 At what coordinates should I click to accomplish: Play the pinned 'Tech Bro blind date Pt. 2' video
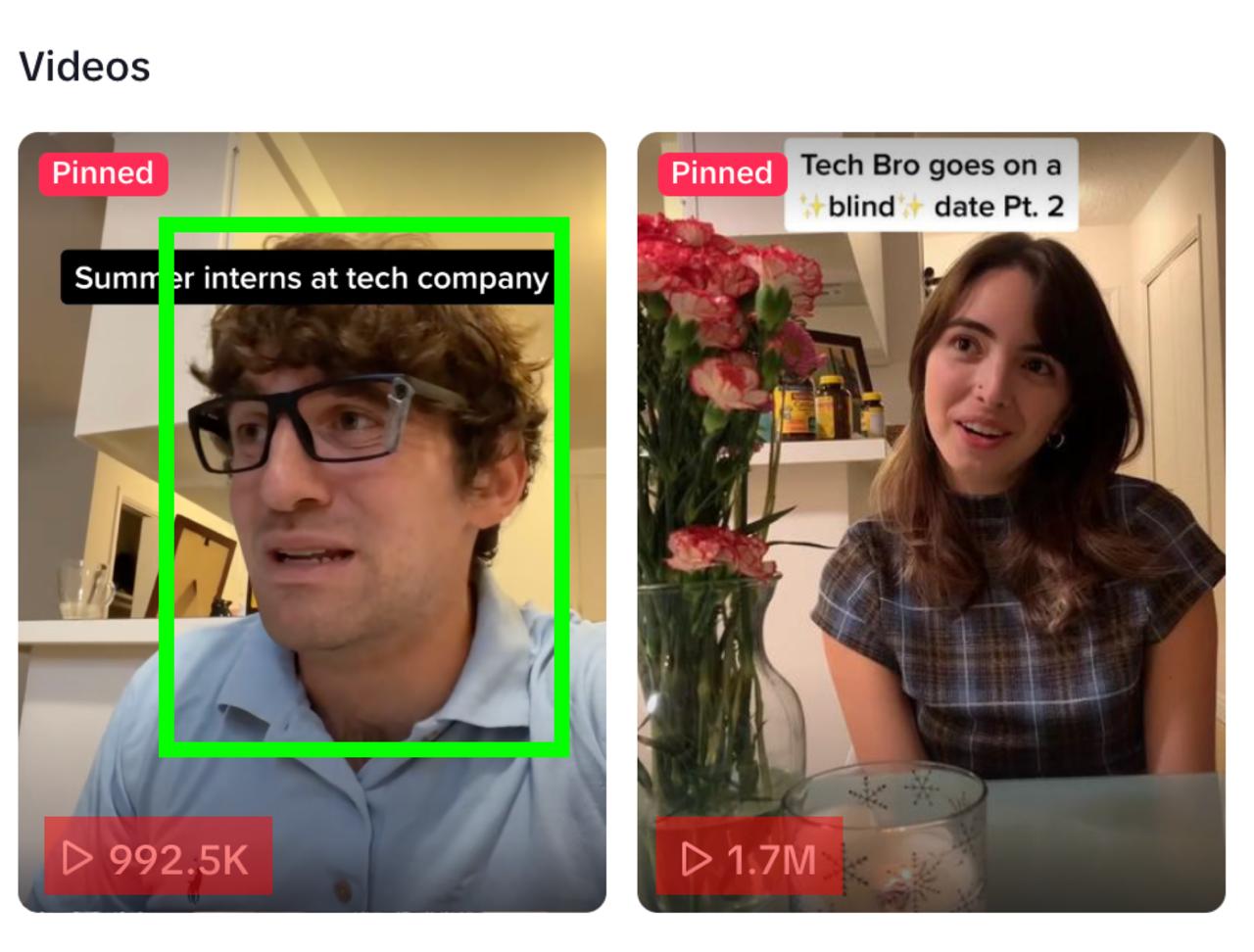coord(931,521)
